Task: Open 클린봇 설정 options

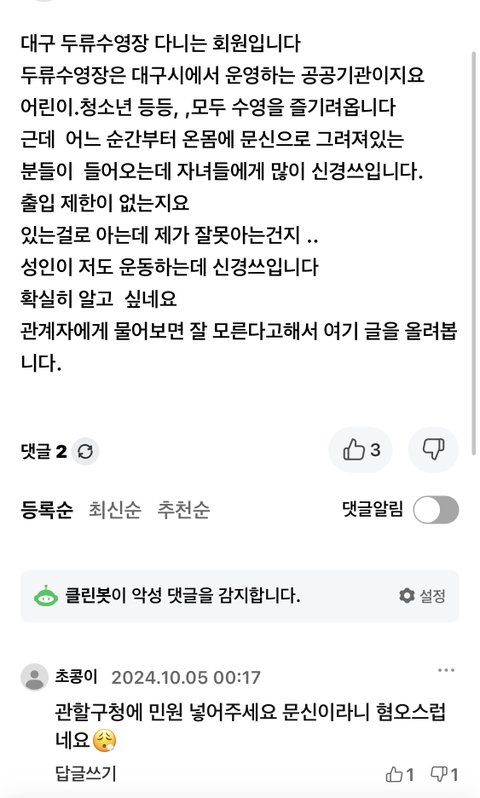Action: (x=422, y=595)
